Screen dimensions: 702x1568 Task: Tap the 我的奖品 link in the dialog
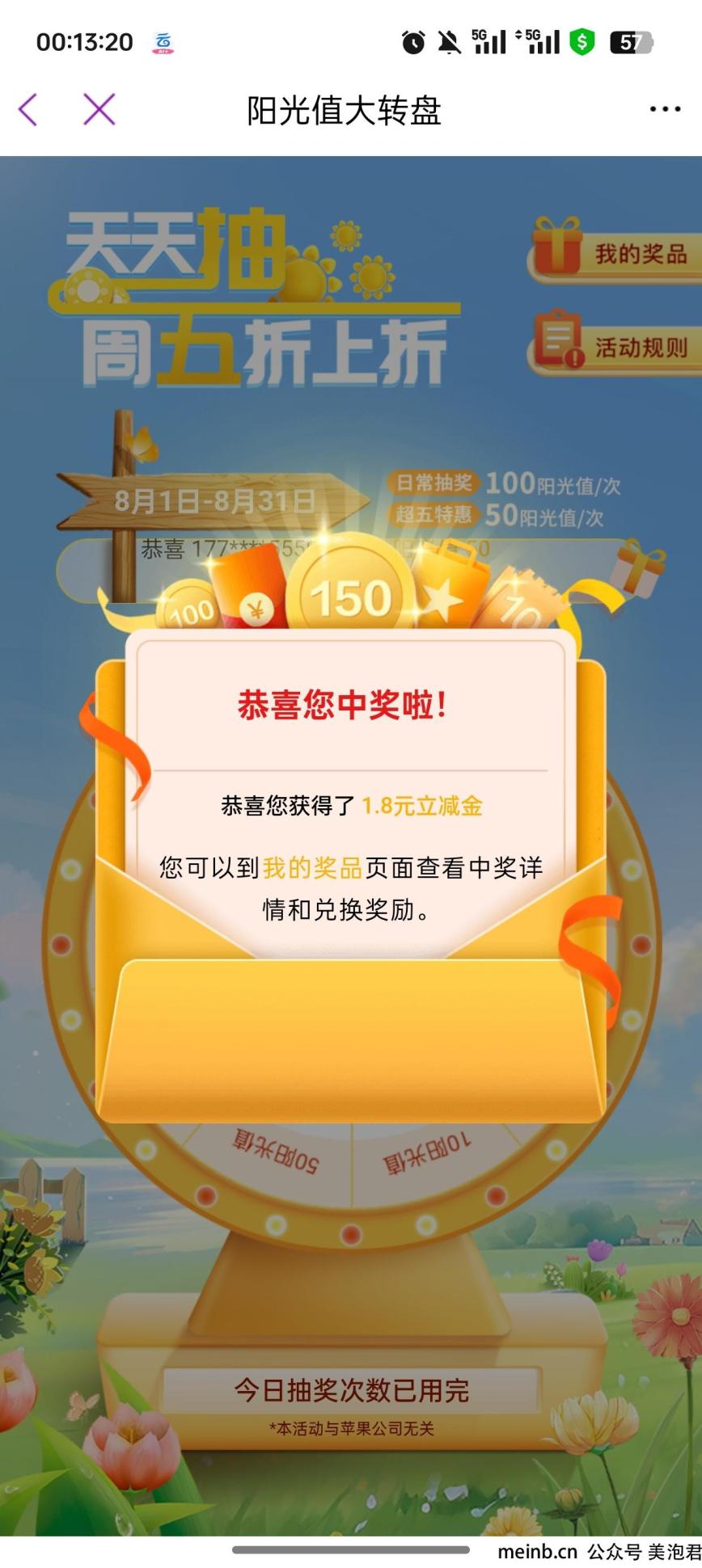click(312, 868)
